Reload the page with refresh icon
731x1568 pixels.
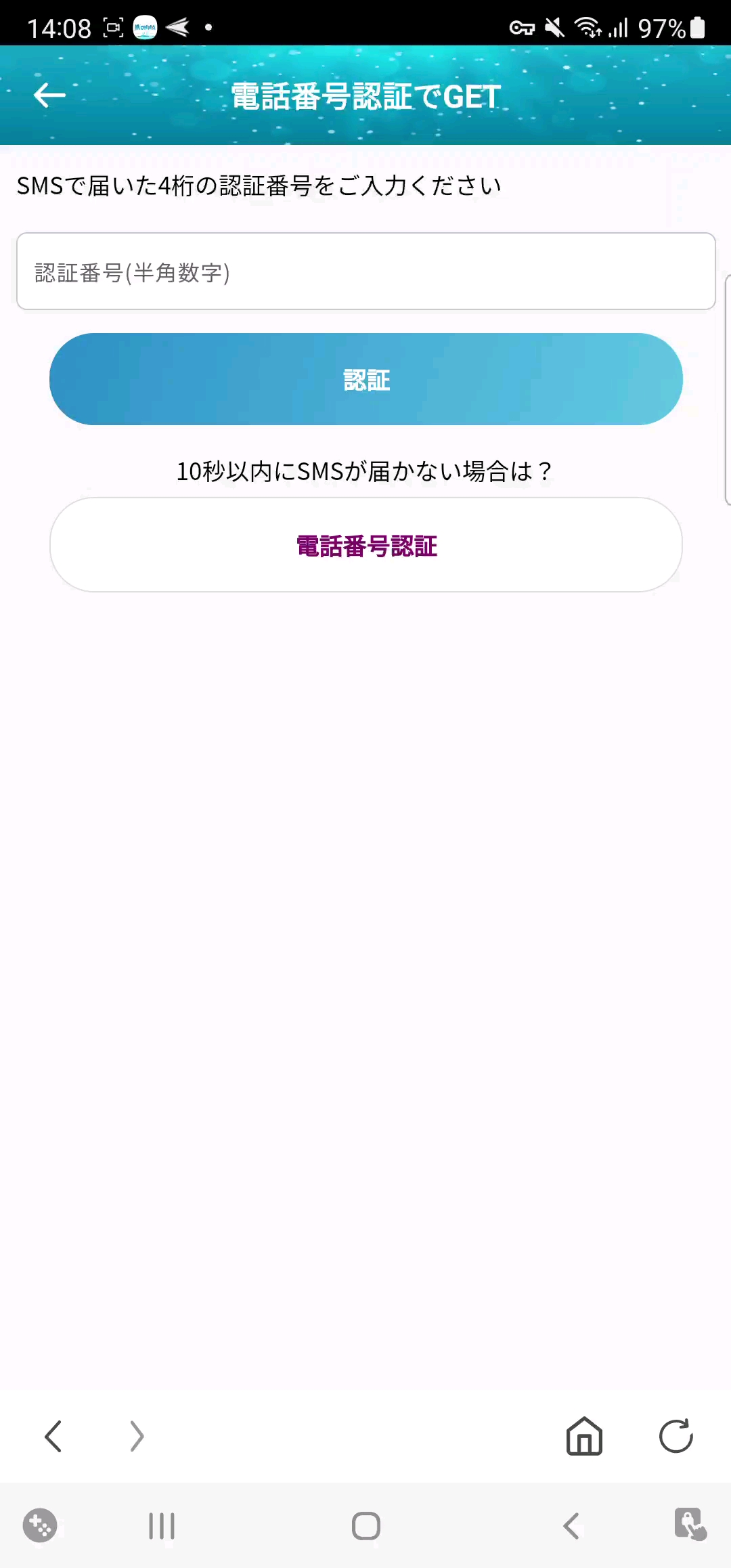pos(675,1436)
